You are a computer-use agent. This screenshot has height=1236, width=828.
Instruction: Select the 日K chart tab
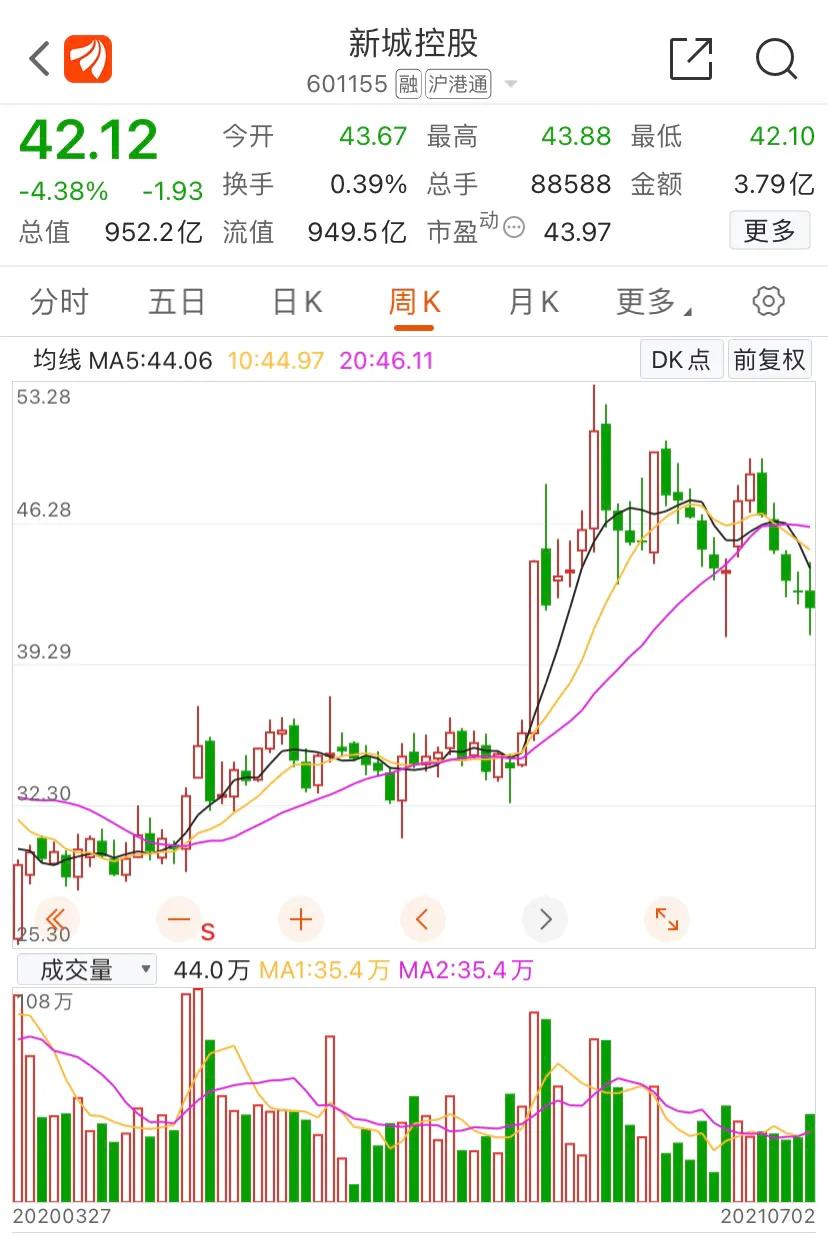(297, 302)
